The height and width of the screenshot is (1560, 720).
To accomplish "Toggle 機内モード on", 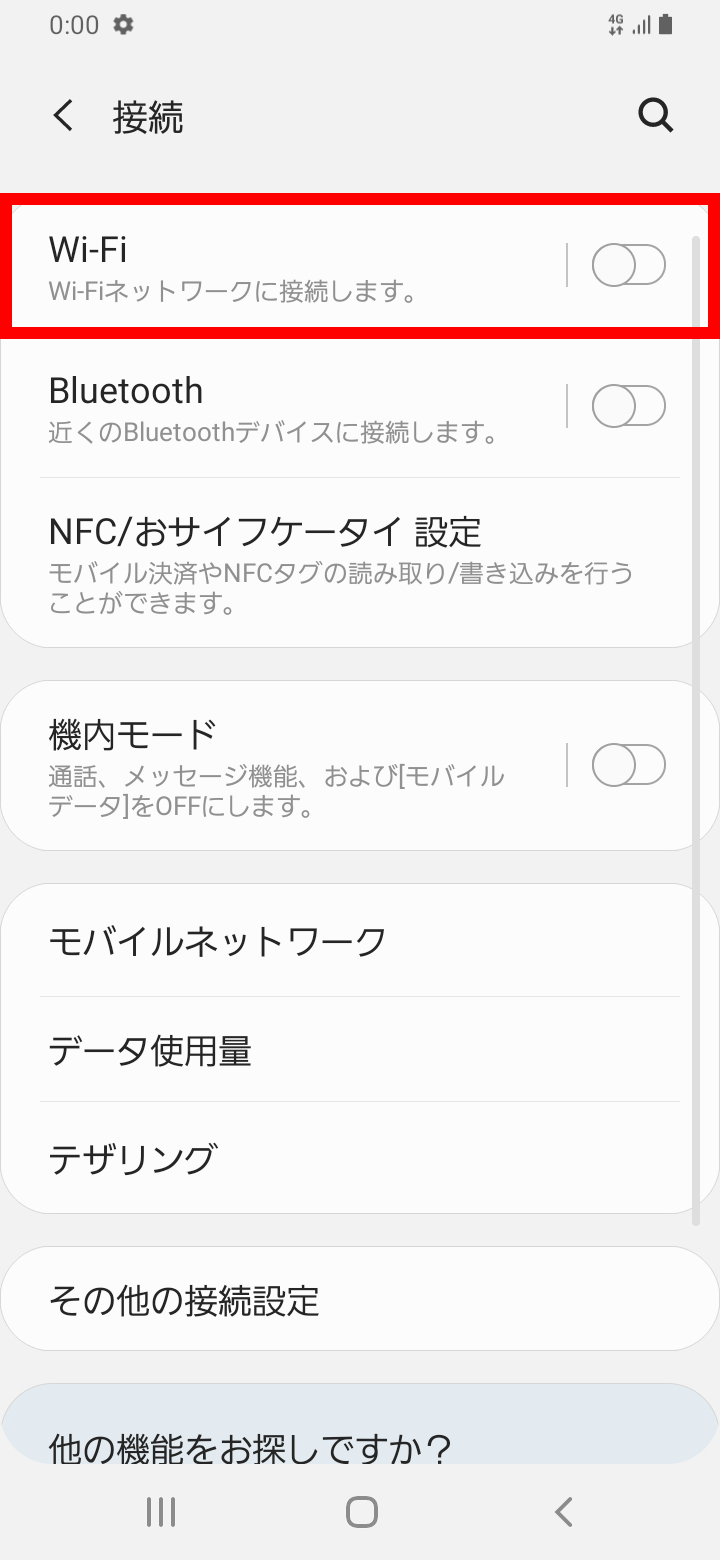I will click(628, 766).
